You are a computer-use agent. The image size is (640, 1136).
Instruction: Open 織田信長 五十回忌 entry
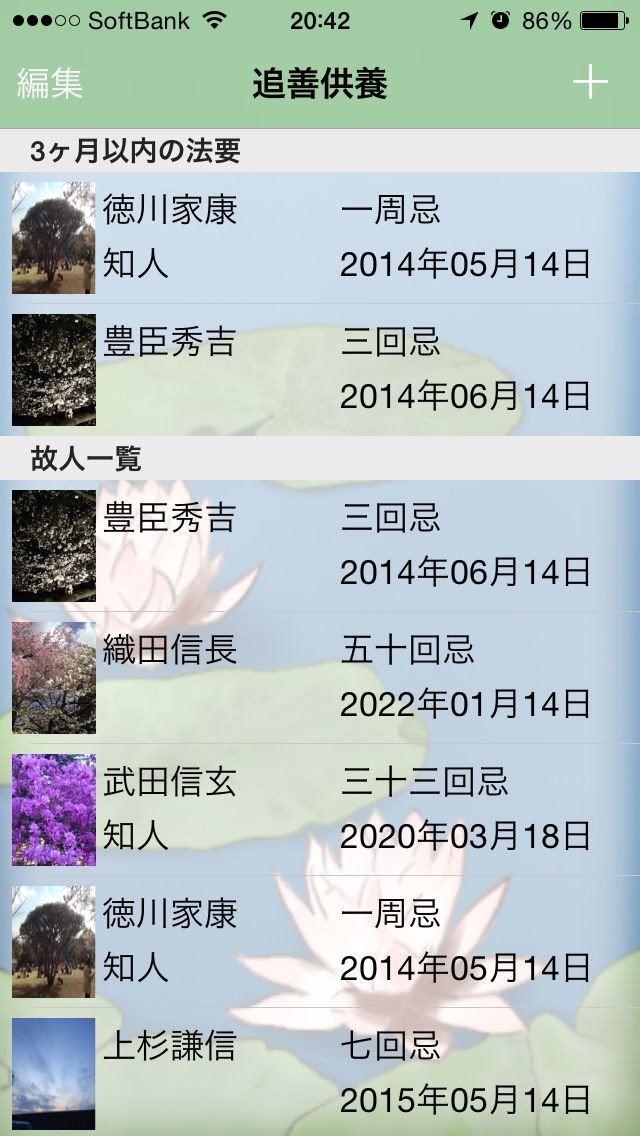[x=320, y=678]
